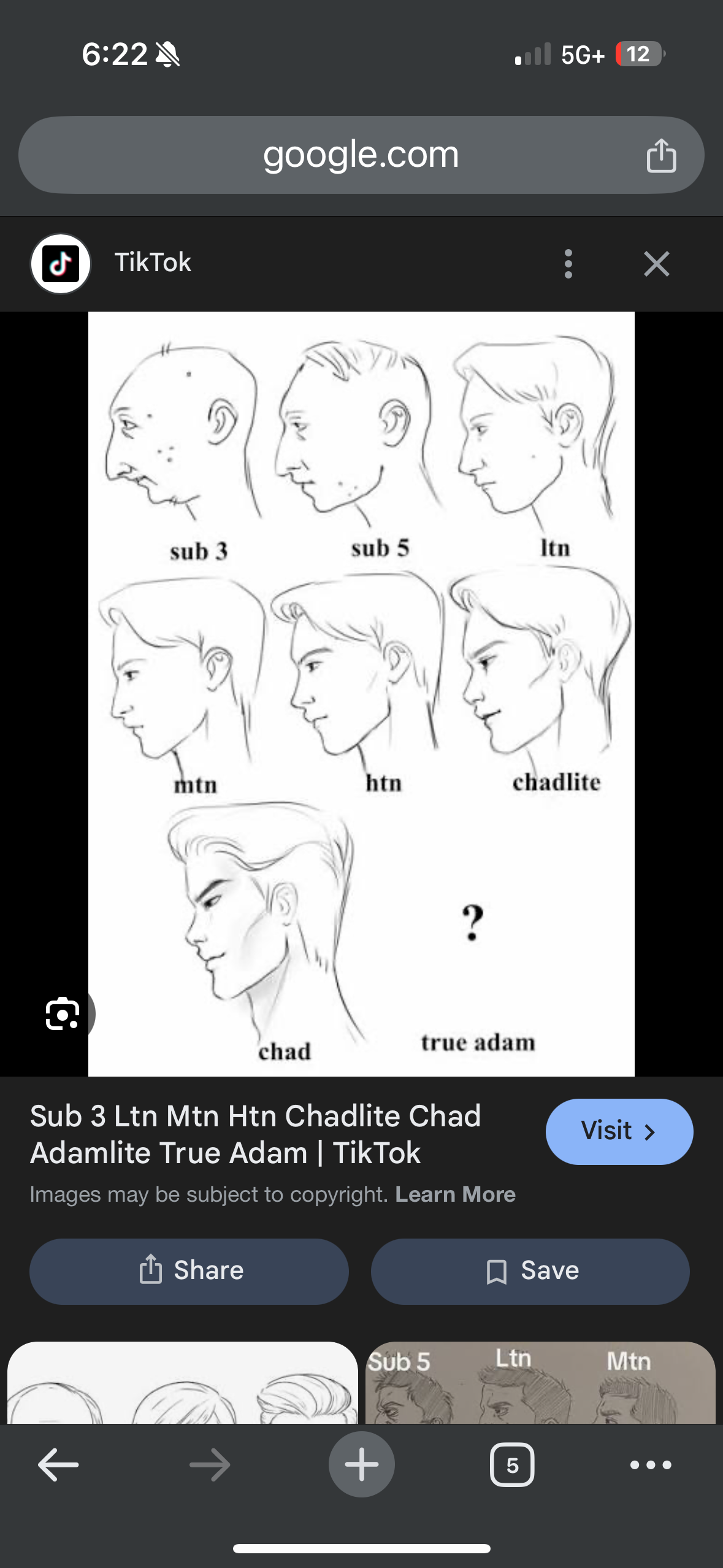723x1568 pixels.
Task: Visit the TikTok source page
Action: pos(619,1131)
